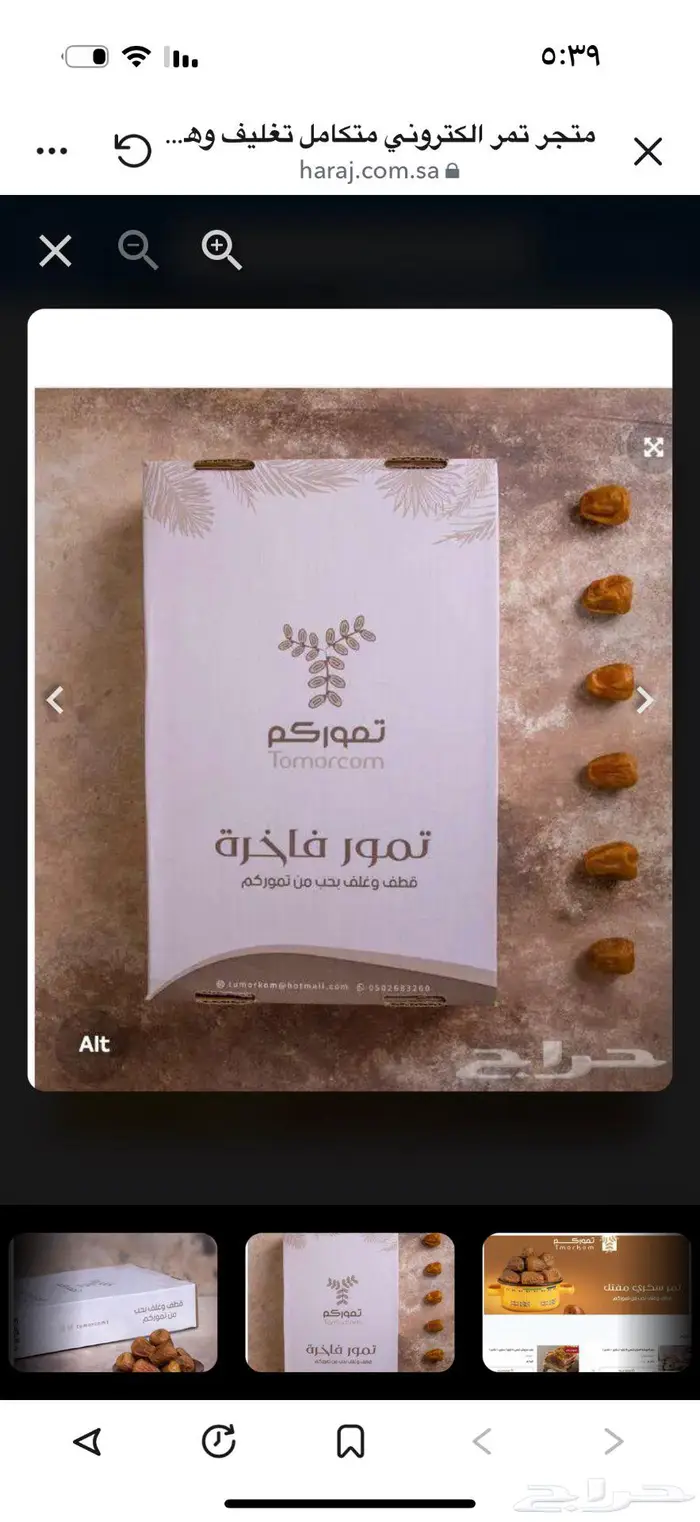Select the upright date box thumbnail
700x1522 pixels.
(349, 1302)
